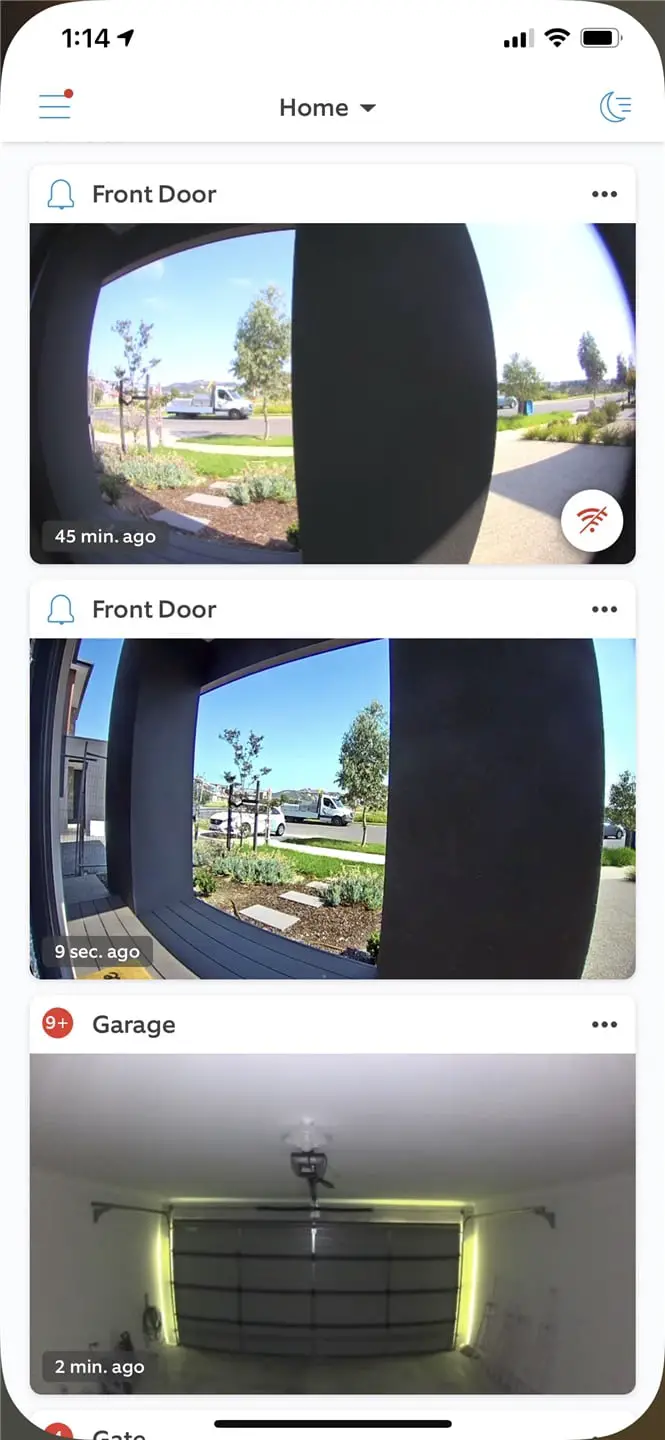Open more options for the Garage camera
Screen dimensions: 665x1440
[x=604, y=1024]
